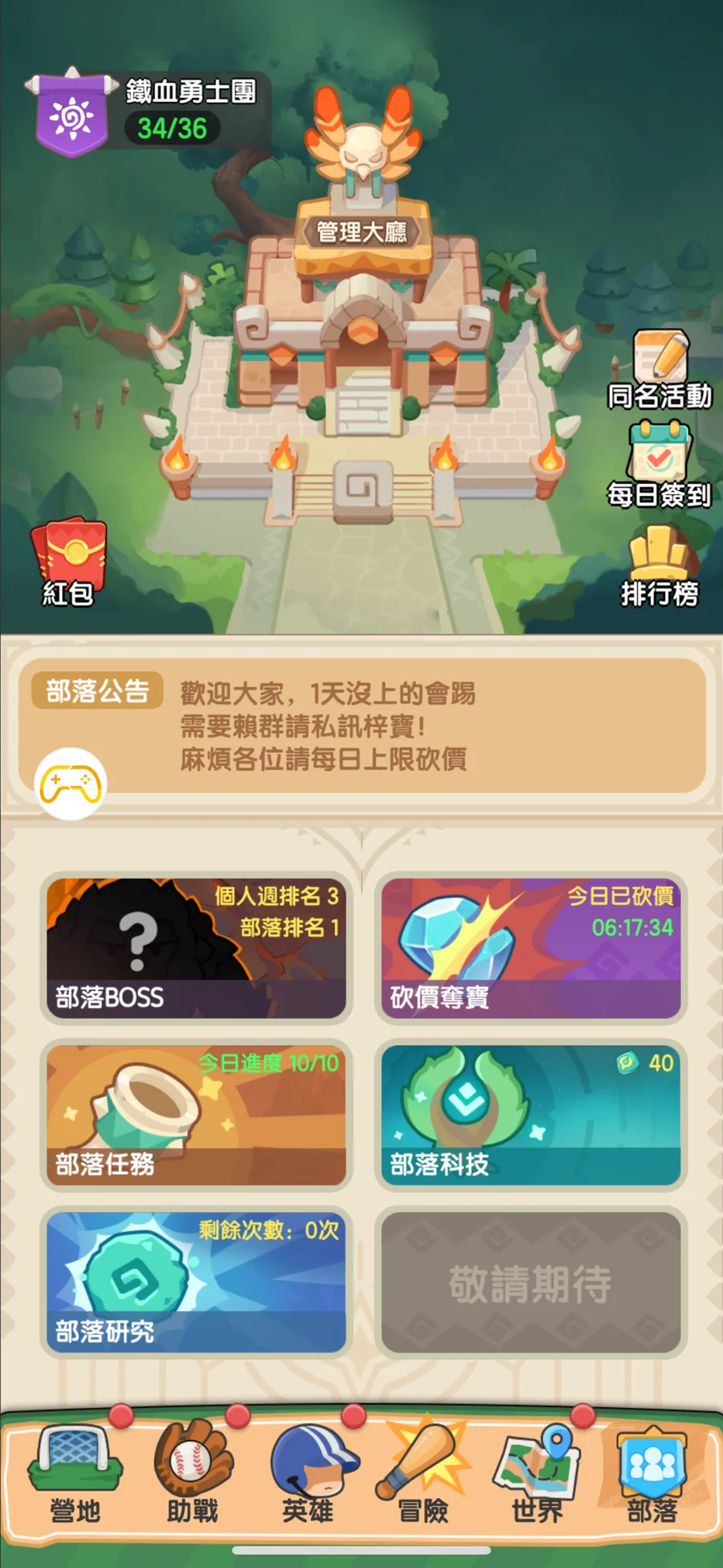Open the 部落科技 card
This screenshot has width=723, height=1568.
530,1115
